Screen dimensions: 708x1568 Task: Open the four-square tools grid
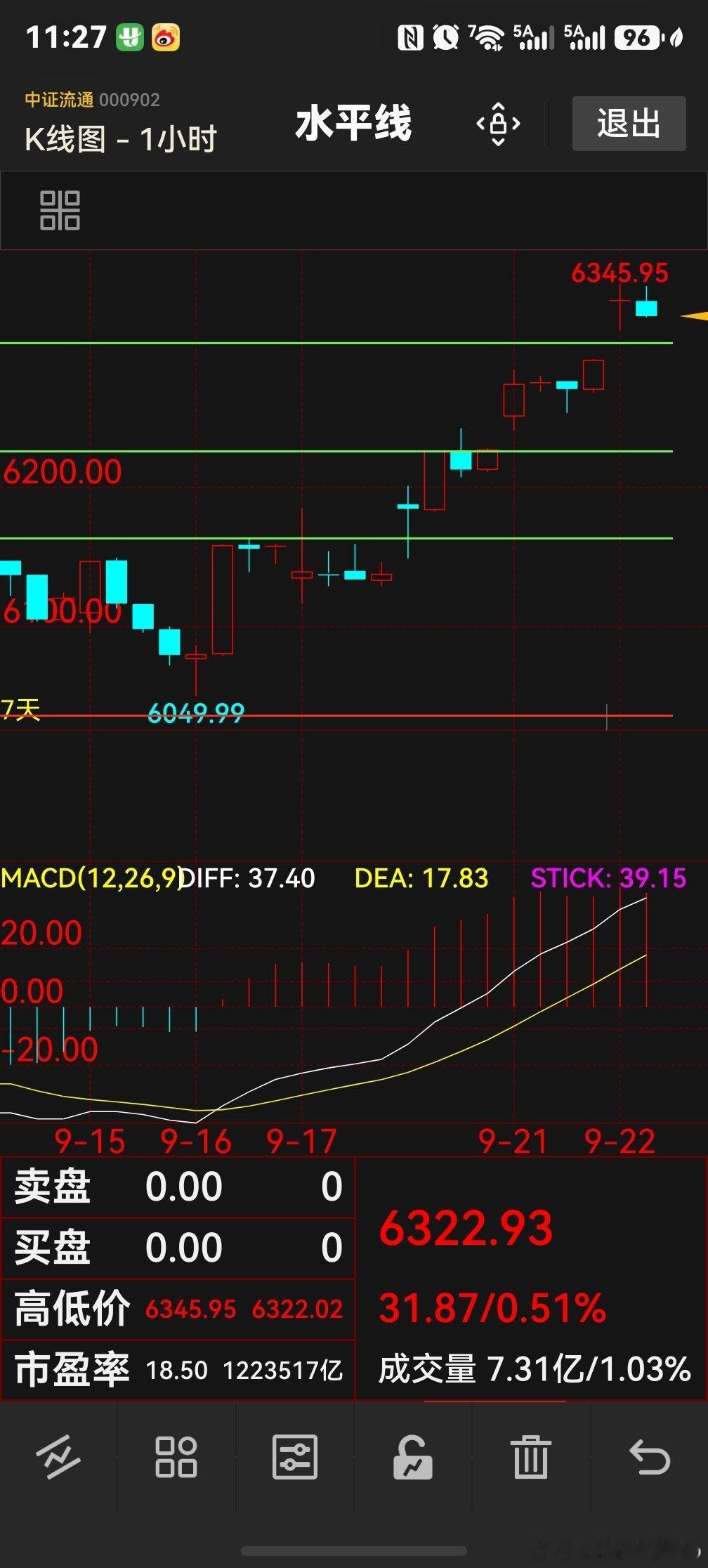(176, 1458)
